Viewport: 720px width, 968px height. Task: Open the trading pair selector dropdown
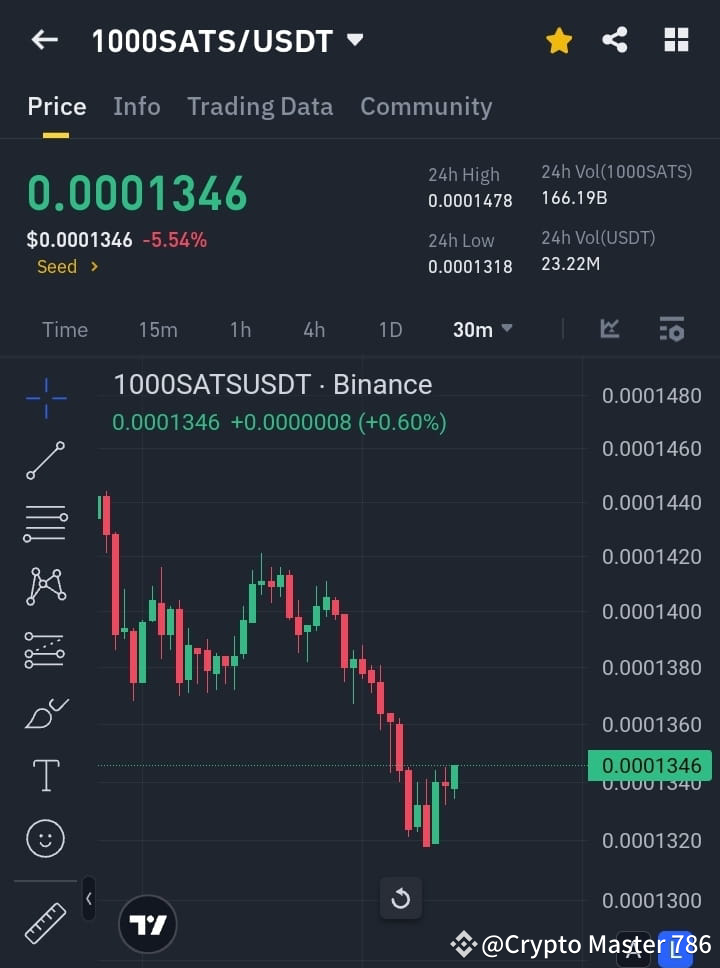tap(354, 40)
